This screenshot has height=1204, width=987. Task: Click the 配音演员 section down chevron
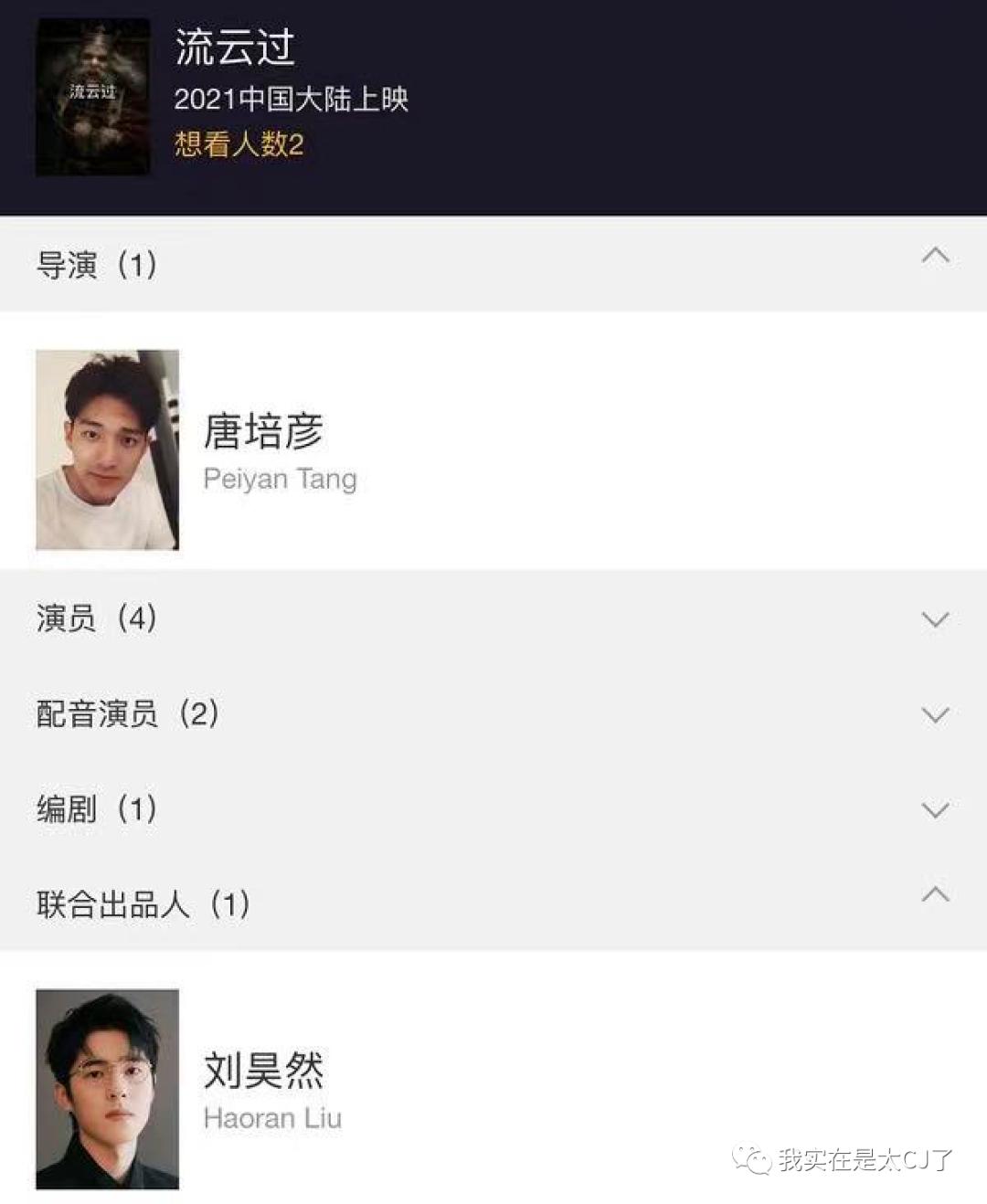pos(934,714)
